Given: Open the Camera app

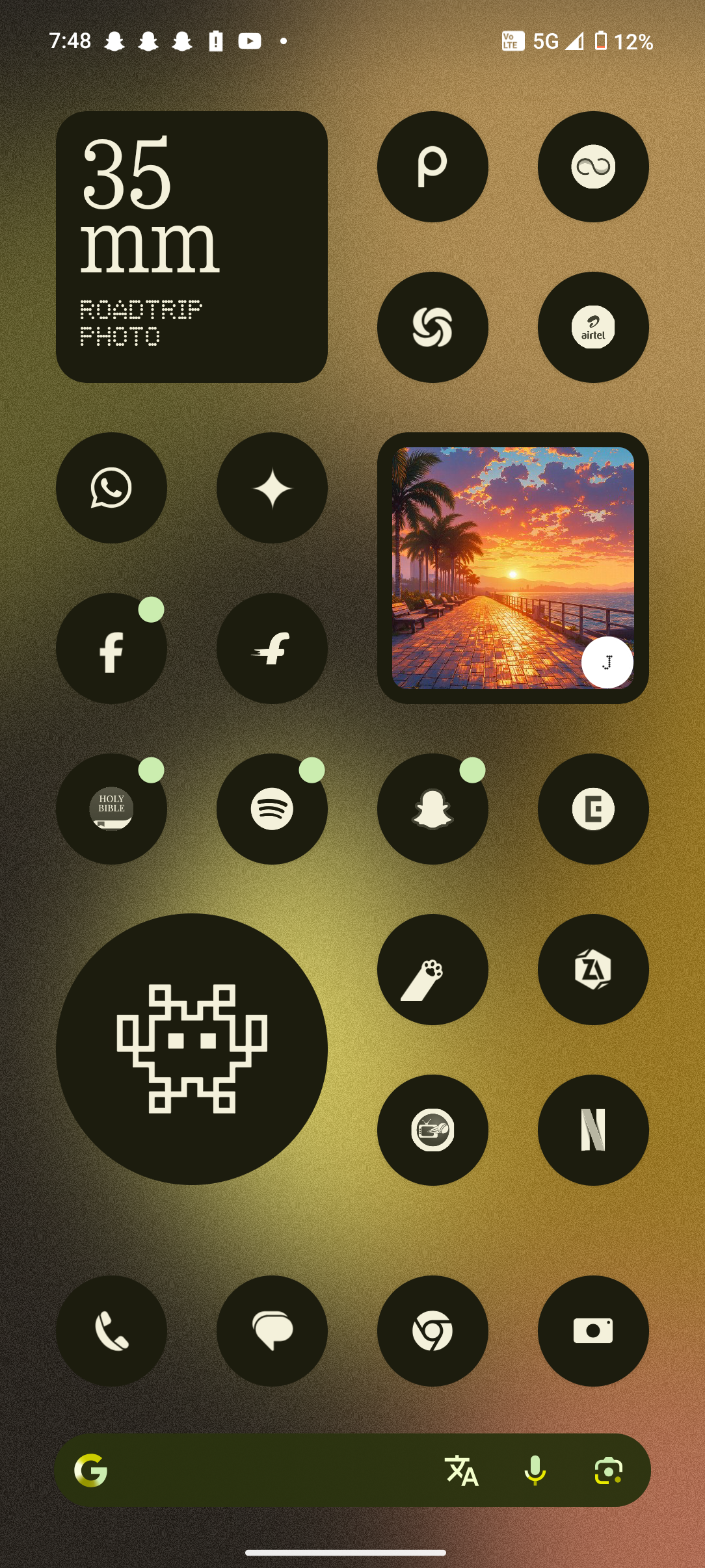Looking at the screenshot, I should pos(593,1331).
